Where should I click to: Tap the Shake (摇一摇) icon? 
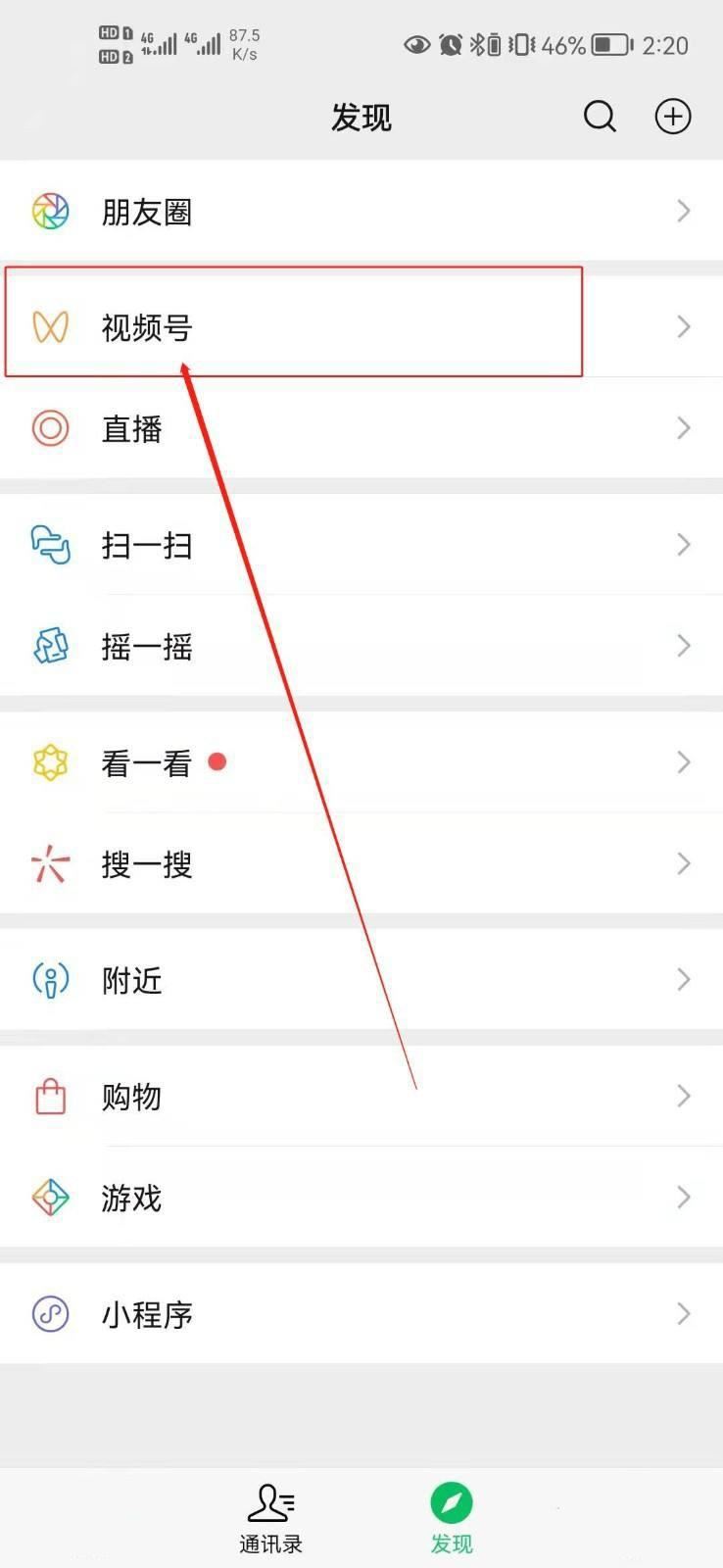click(x=49, y=646)
